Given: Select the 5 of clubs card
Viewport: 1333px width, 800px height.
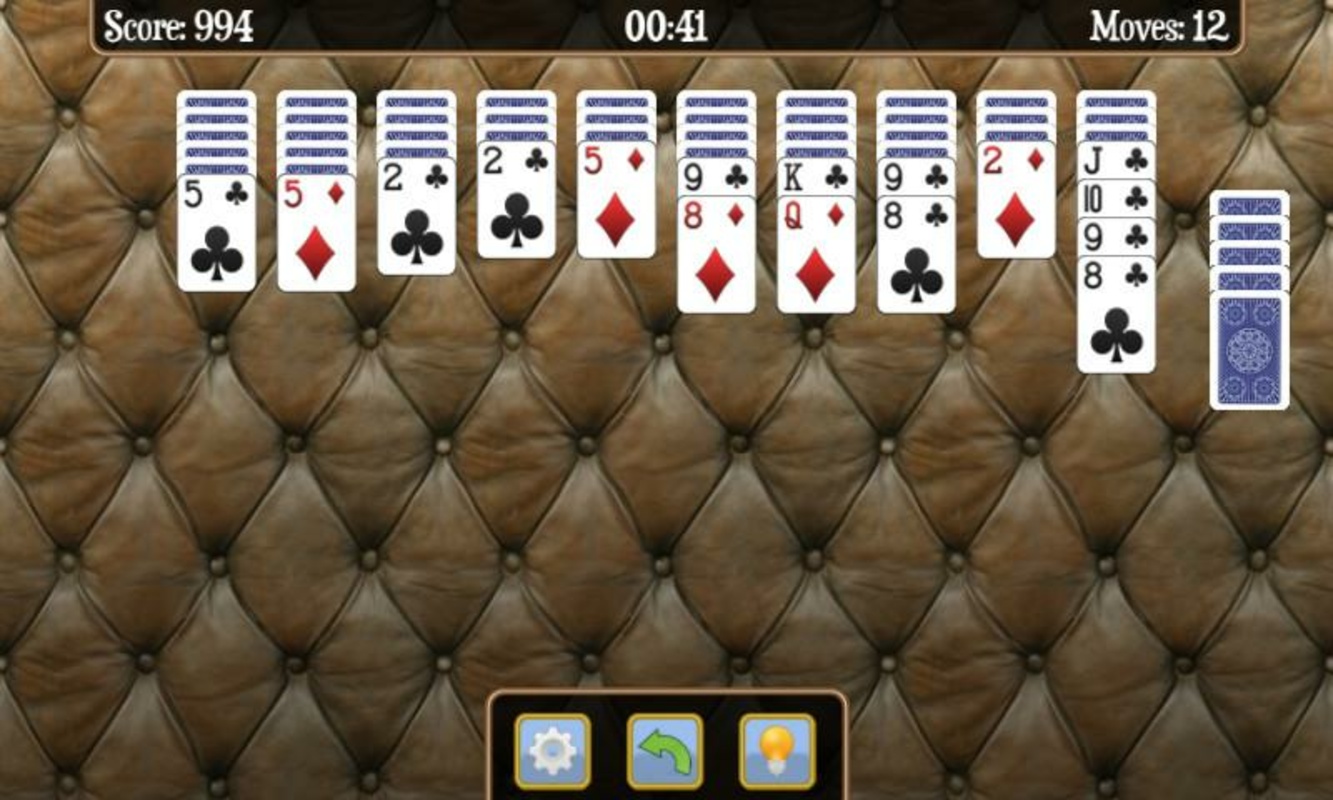Looking at the screenshot, I should point(216,235).
